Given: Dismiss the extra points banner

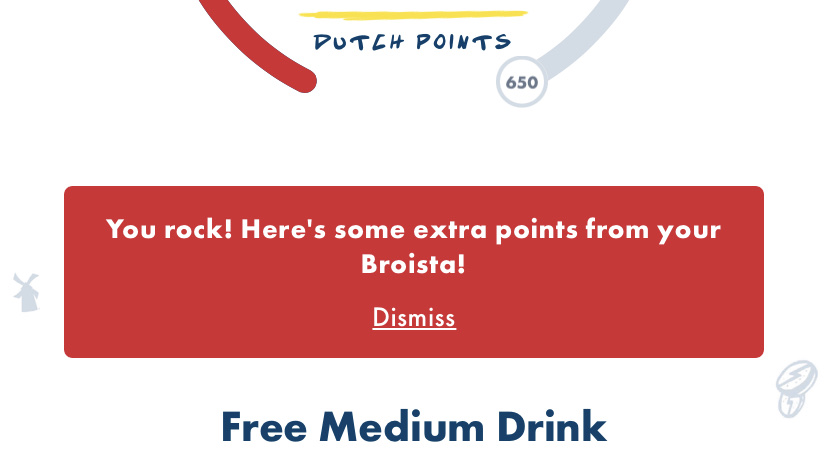Looking at the screenshot, I should (414, 318).
